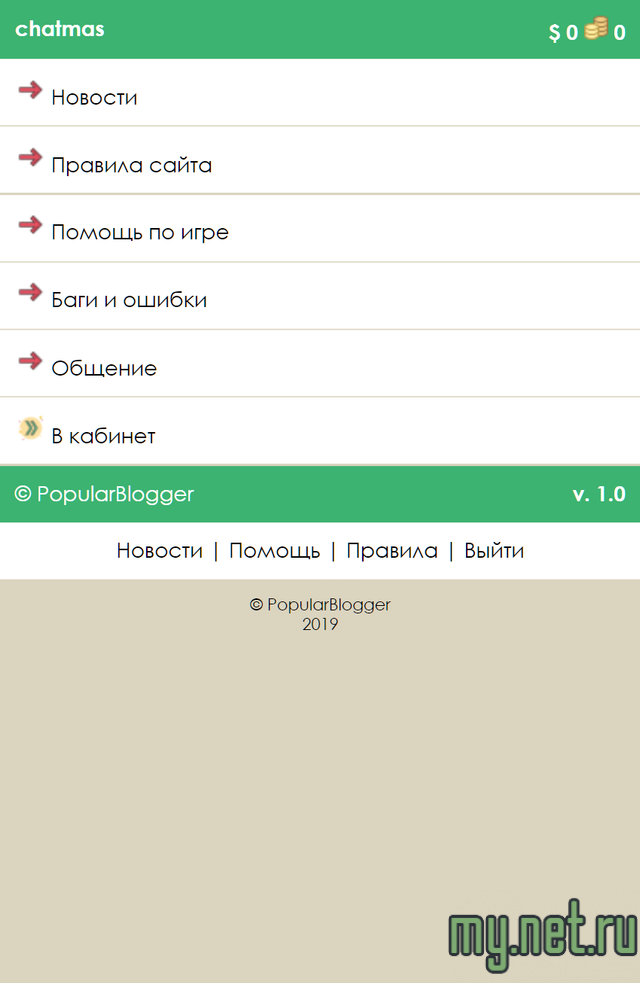Open the footer Помощь link
This screenshot has height=983, width=640.
pyautogui.click(x=274, y=550)
